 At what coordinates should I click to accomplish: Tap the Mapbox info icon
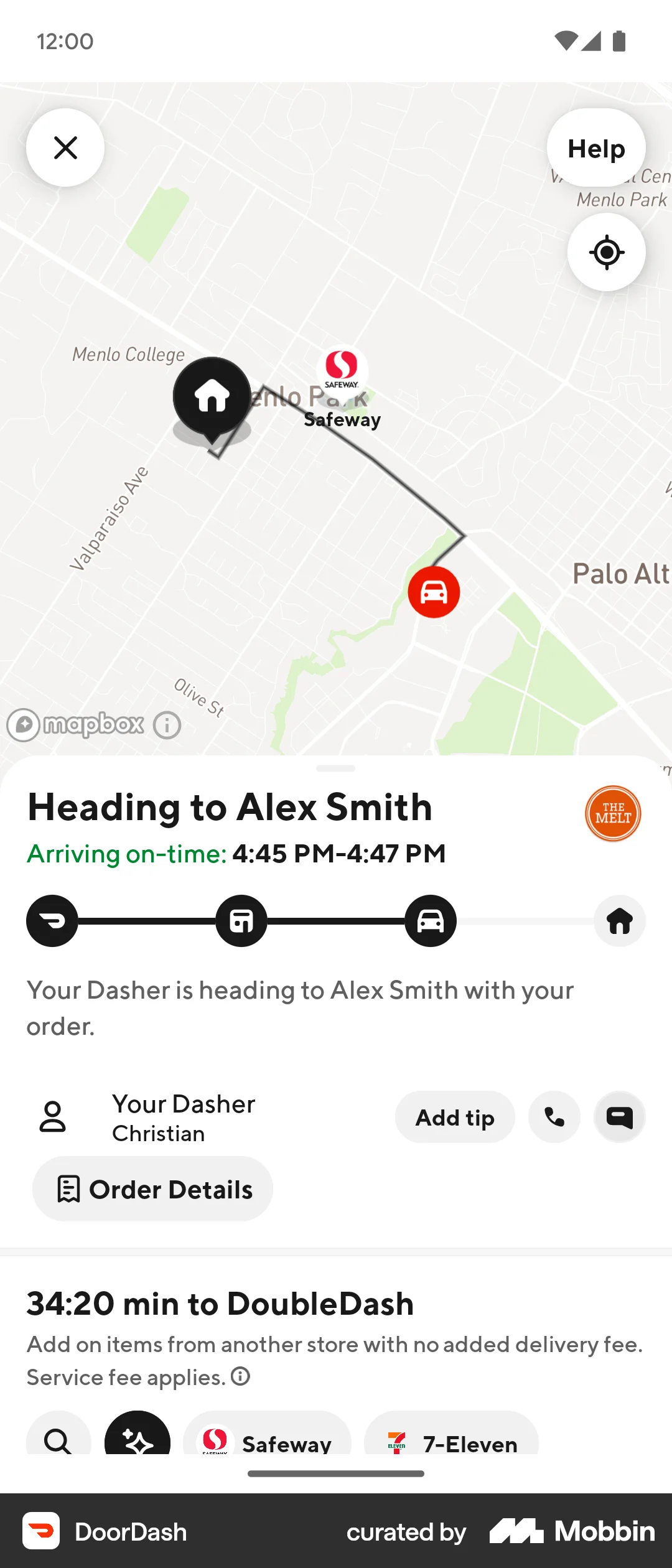click(x=166, y=724)
